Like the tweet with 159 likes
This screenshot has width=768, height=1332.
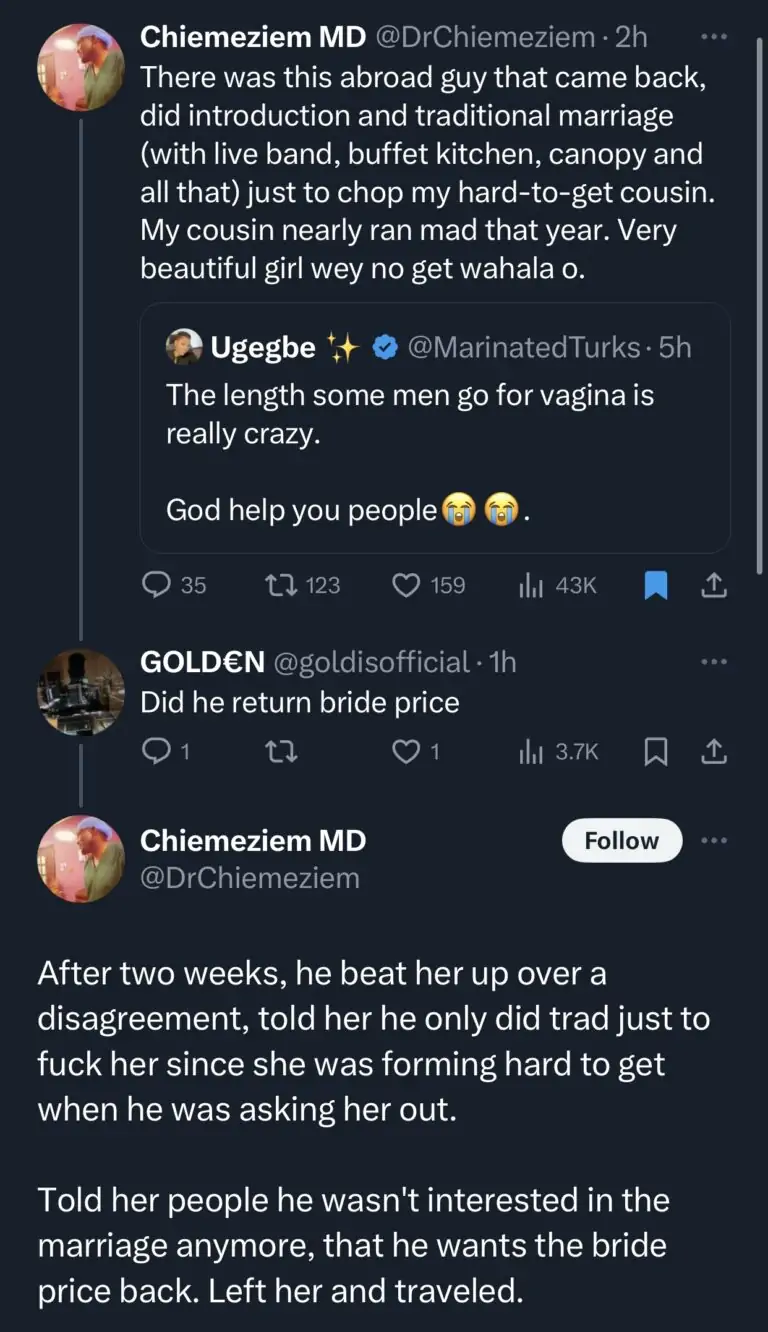tap(406, 585)
